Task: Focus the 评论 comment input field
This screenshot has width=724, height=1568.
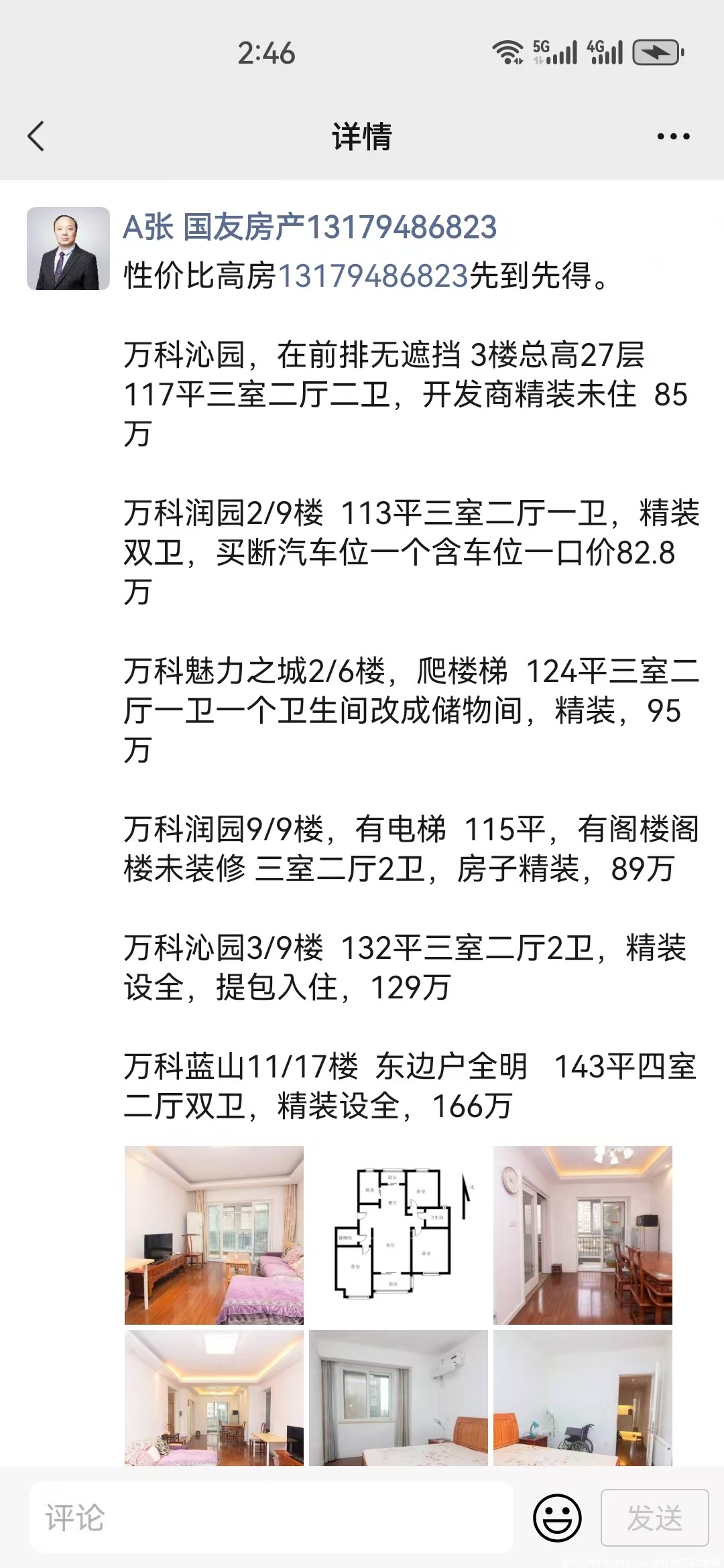Action: pyautogui.click(x=271, y=1518)
